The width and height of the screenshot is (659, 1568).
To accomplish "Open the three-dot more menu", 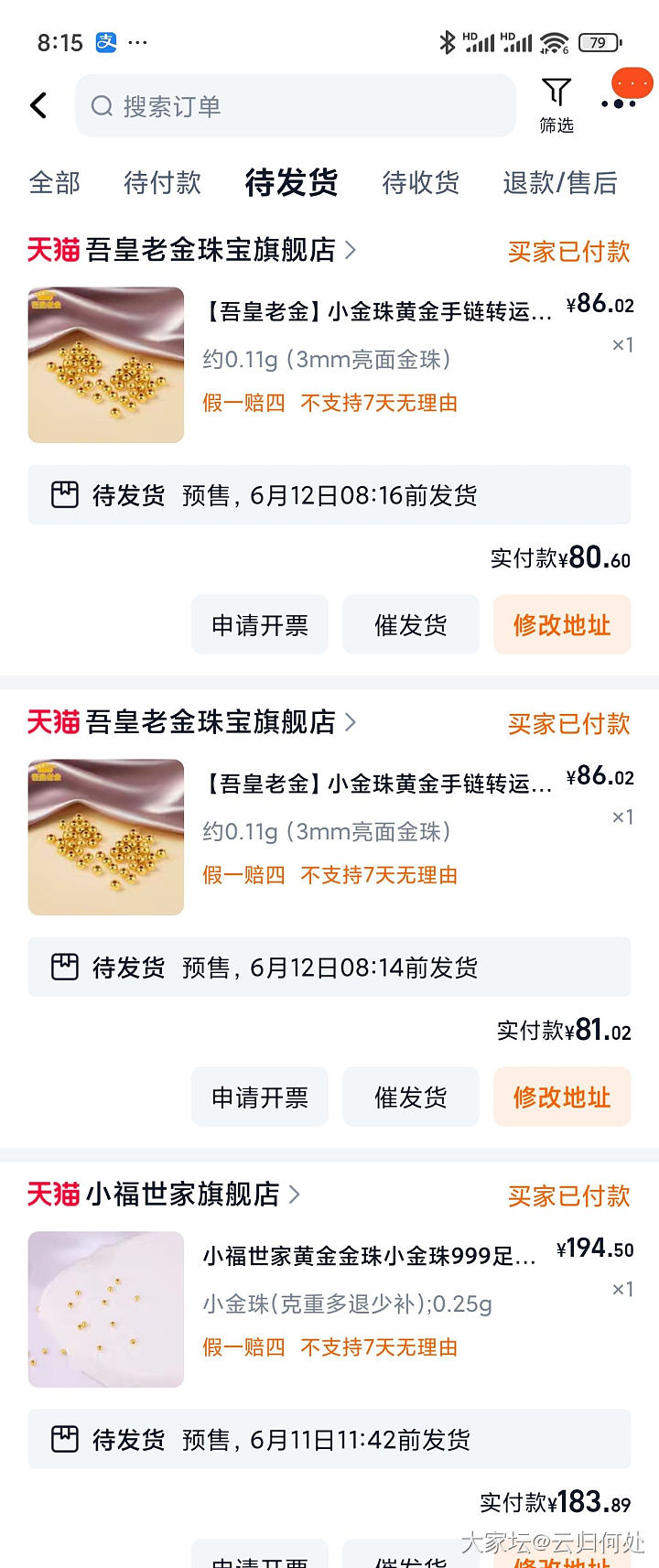I will point(619,103).
